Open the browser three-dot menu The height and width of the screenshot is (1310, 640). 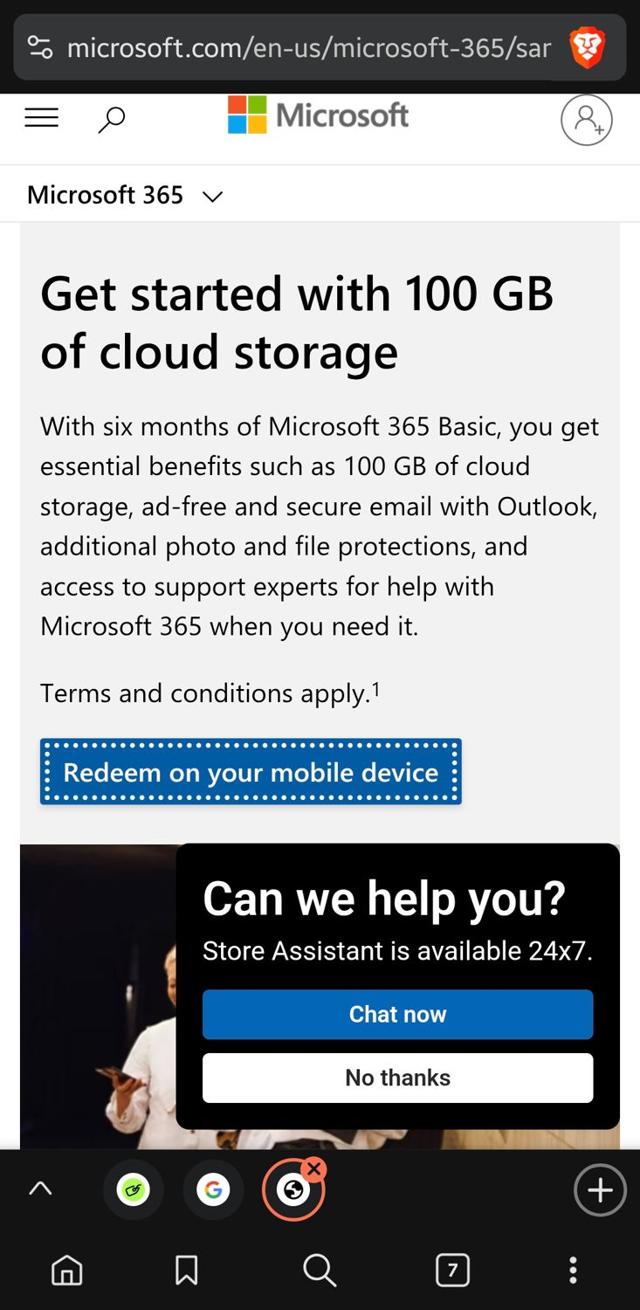point(572,1270)
